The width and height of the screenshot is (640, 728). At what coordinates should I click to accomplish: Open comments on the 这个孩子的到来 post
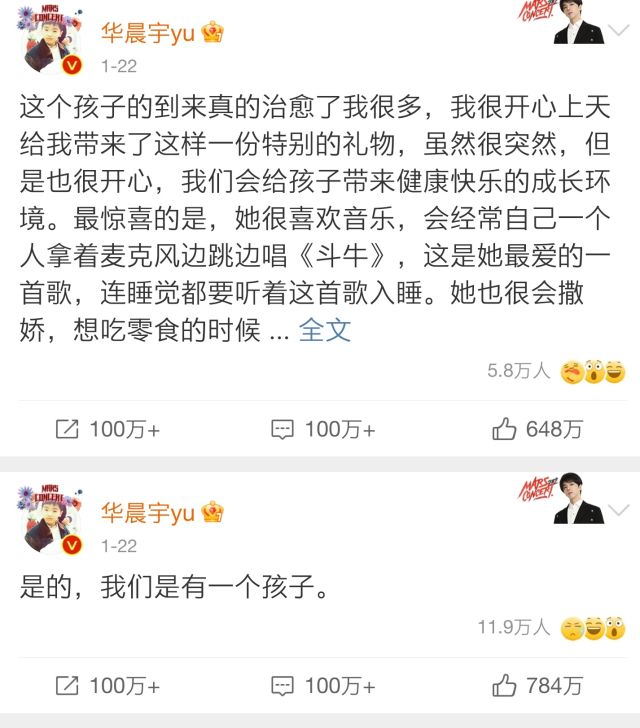(323, 429)
